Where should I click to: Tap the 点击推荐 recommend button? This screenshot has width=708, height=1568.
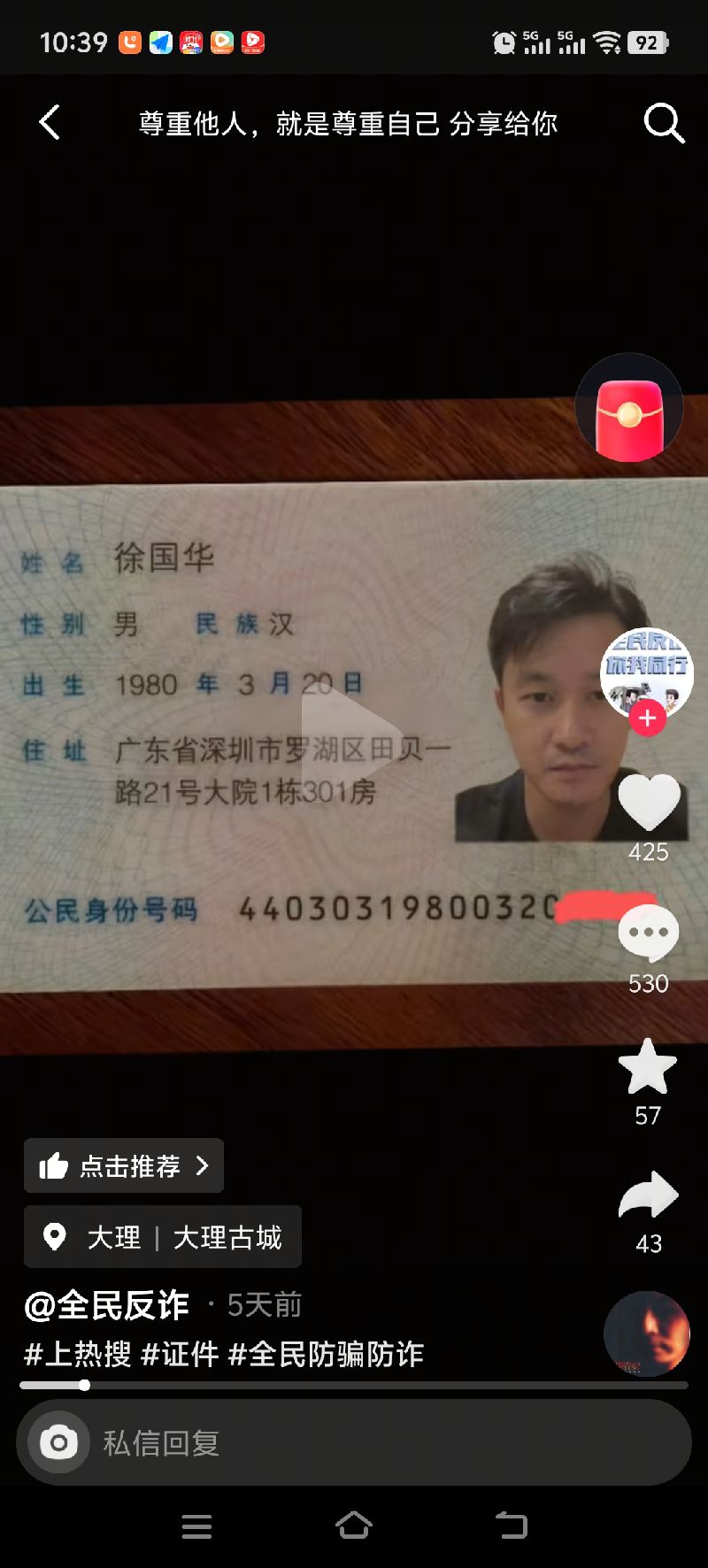coord(124,1165)
